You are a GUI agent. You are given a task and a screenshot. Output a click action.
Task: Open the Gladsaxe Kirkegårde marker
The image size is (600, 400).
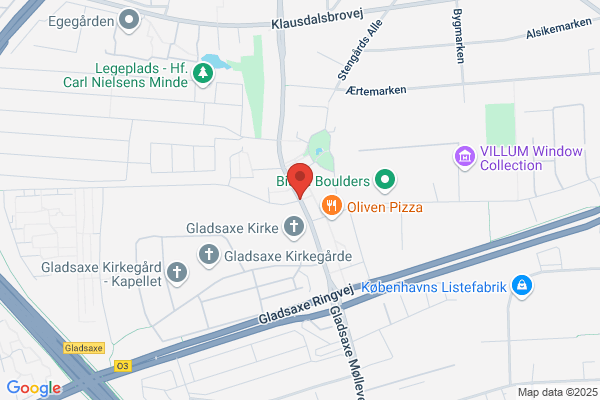[x=209, y=255]
